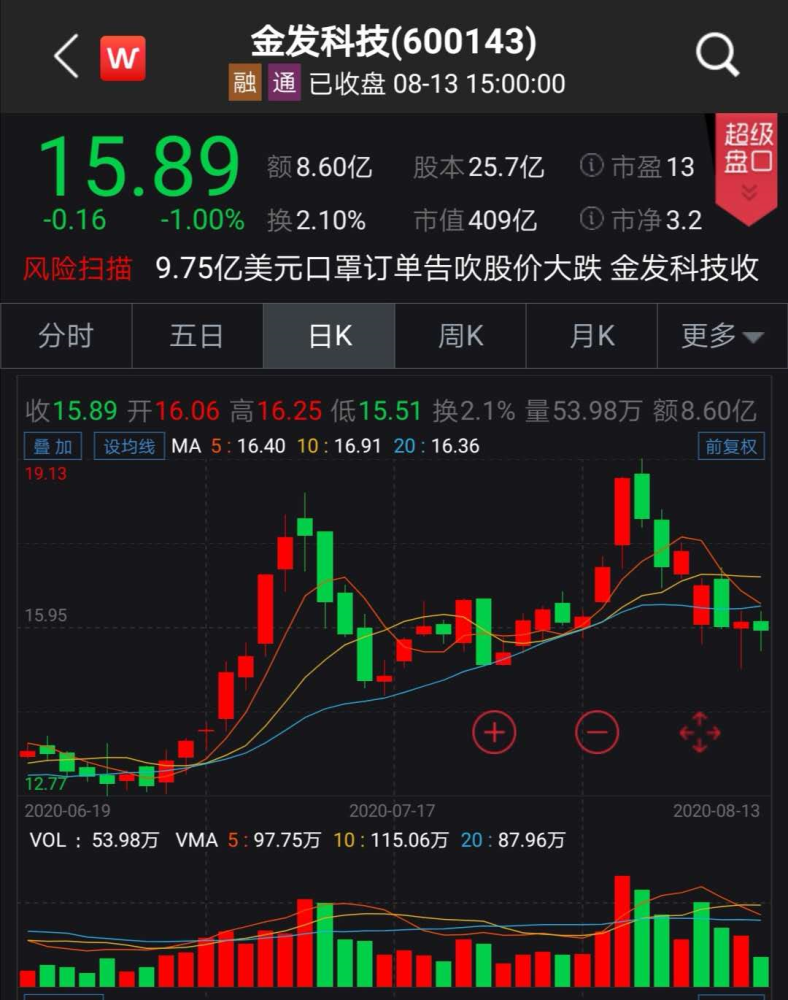Change the 前复权 adjustment mode
Image resolution: width=788 pixels, height=1000 pixels.
(x=731, y=446)
